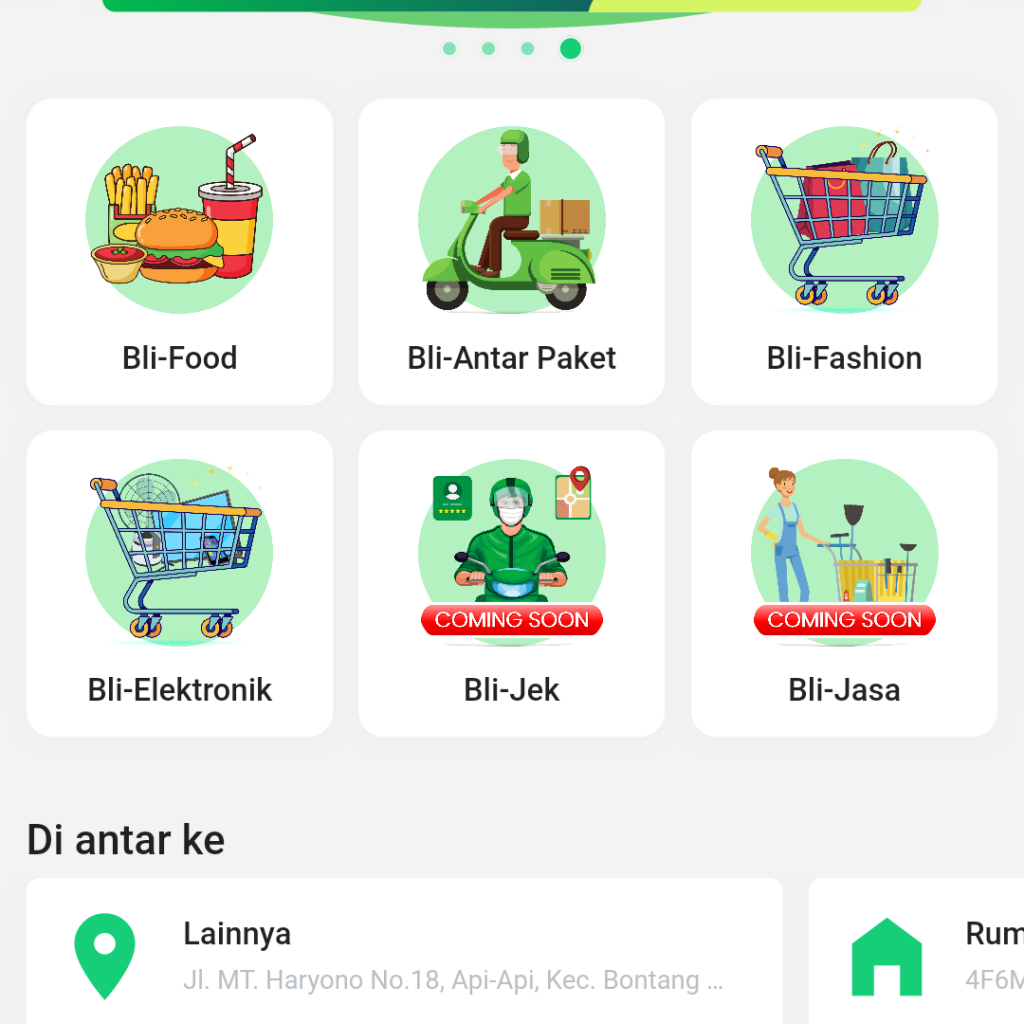Choose the Lainnya delivery address
The image size is (1024, 1024).
[x=404, y=950]
